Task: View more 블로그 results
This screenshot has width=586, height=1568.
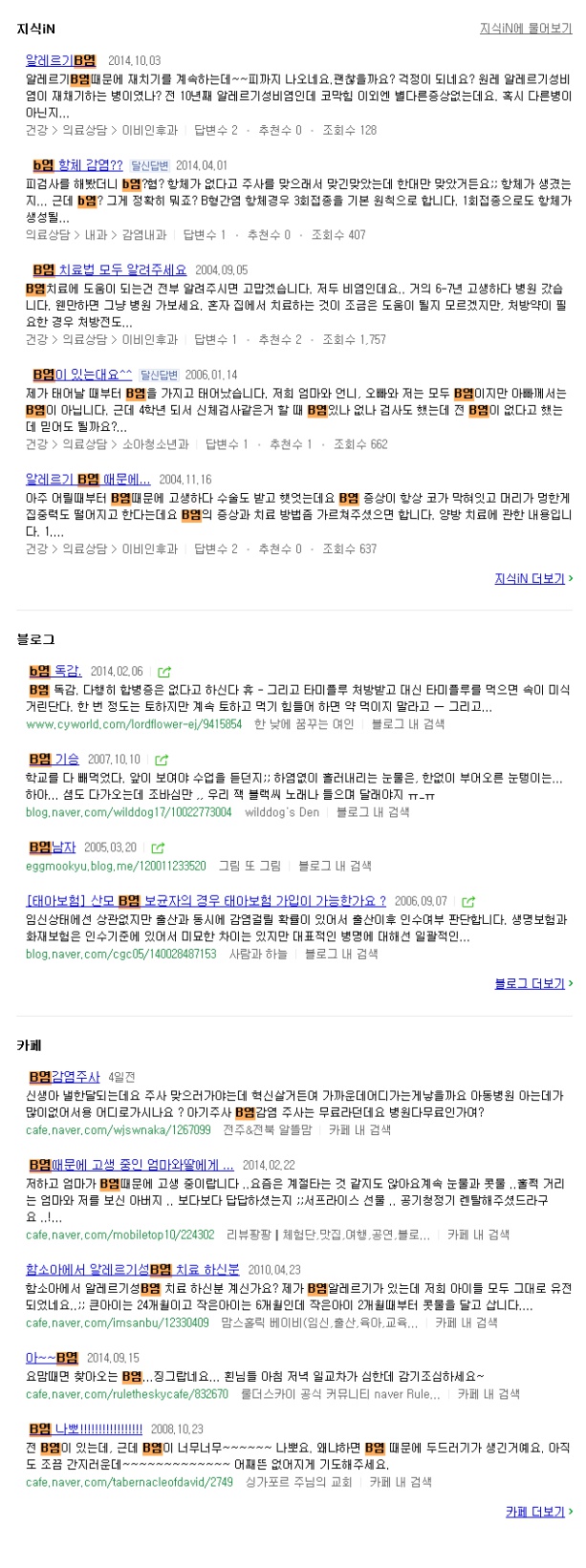Action: click(x=532, y=983)
